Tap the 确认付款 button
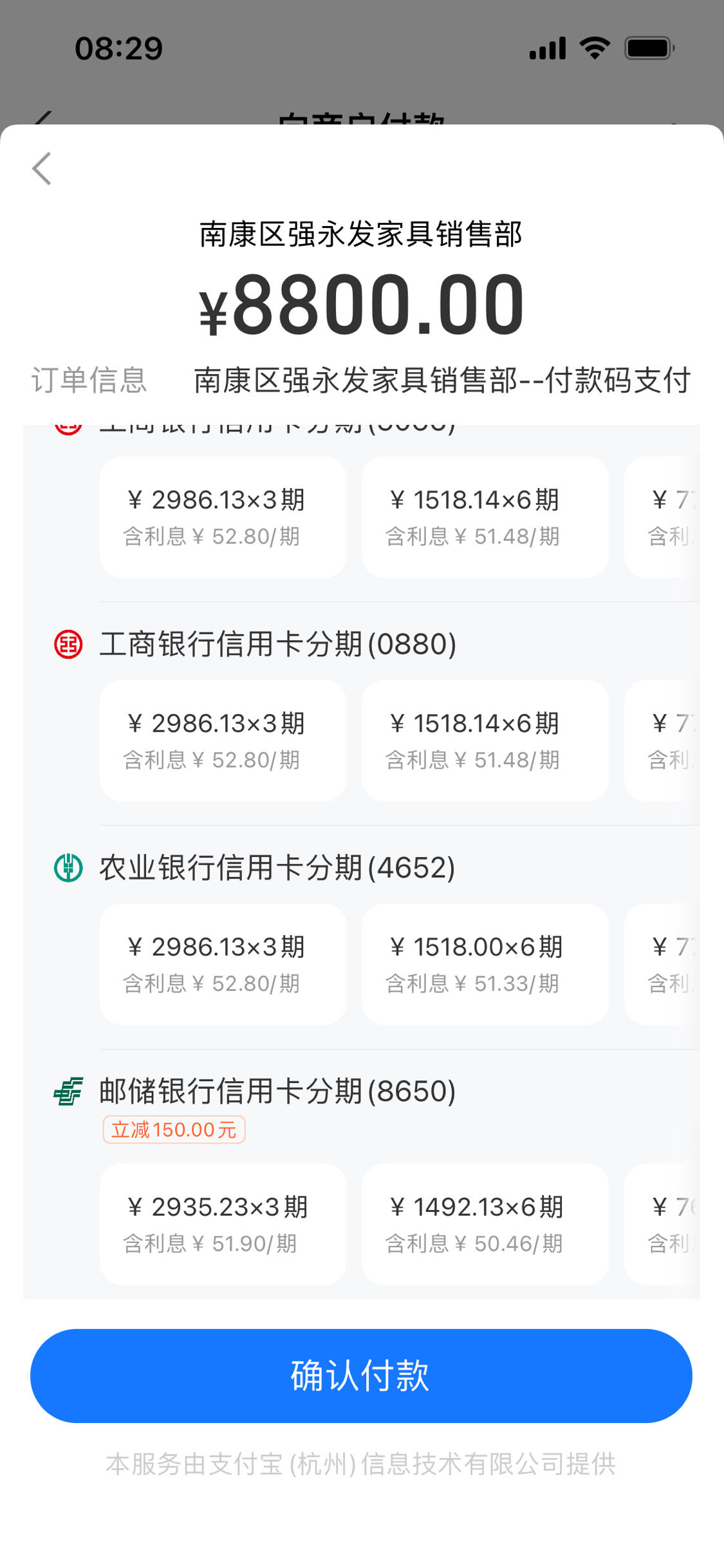Screen dimensions: 724x1568 [x=361, y=1376]
